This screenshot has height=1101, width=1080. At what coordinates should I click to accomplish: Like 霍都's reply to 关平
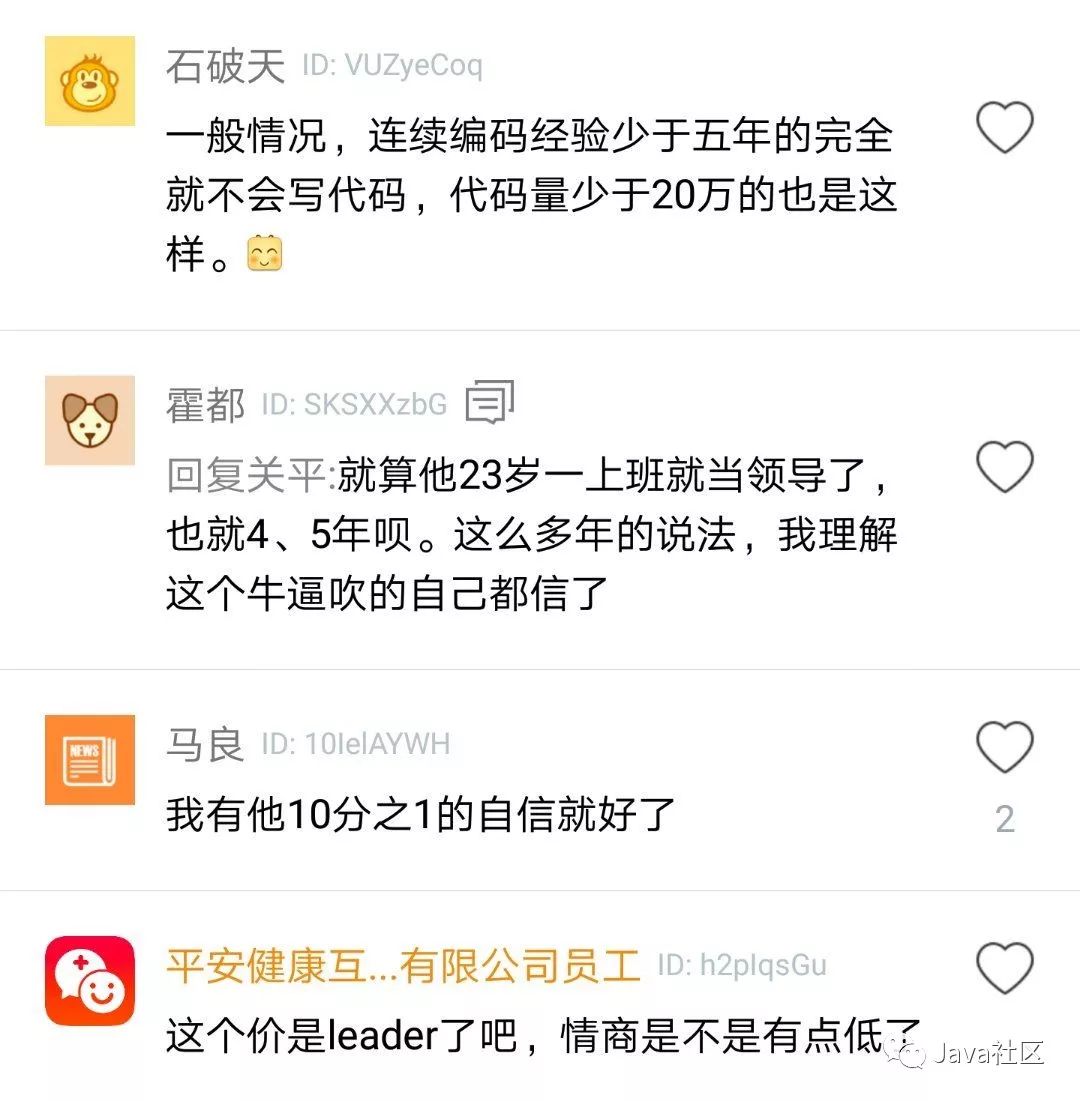(1004, 468)
